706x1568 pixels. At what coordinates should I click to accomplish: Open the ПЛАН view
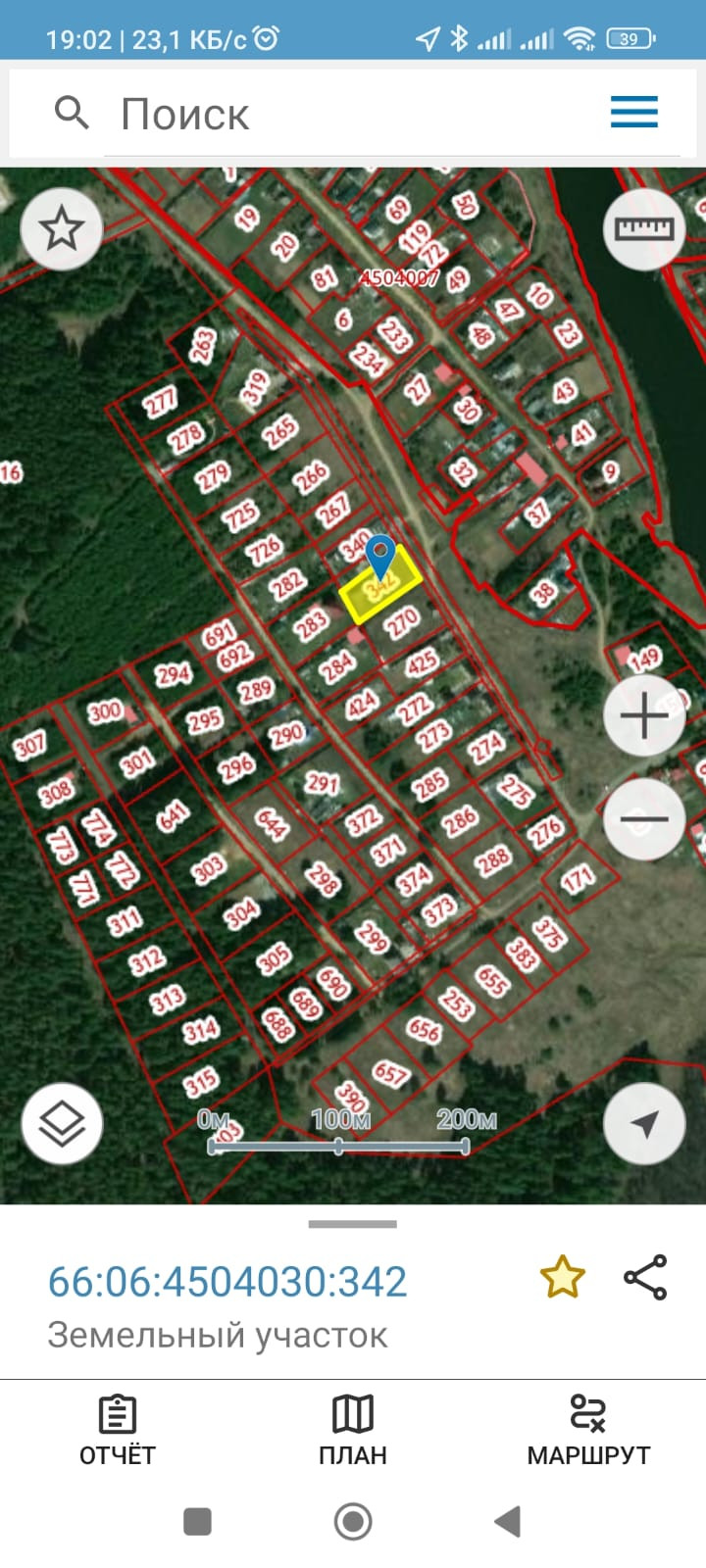(x=353, y=1431)
